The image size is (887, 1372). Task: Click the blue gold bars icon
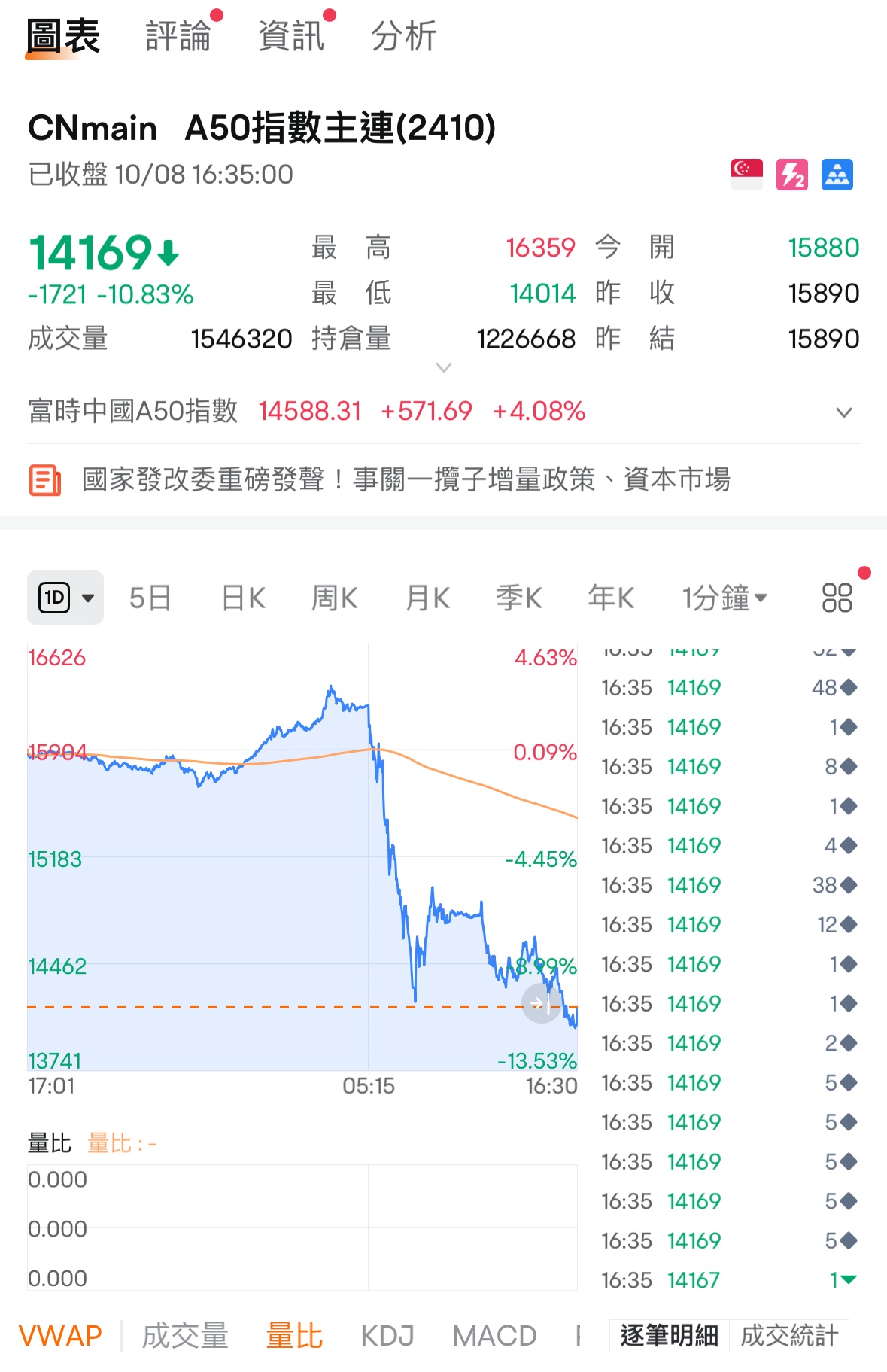pyautogui.click(x=839, y=175)
